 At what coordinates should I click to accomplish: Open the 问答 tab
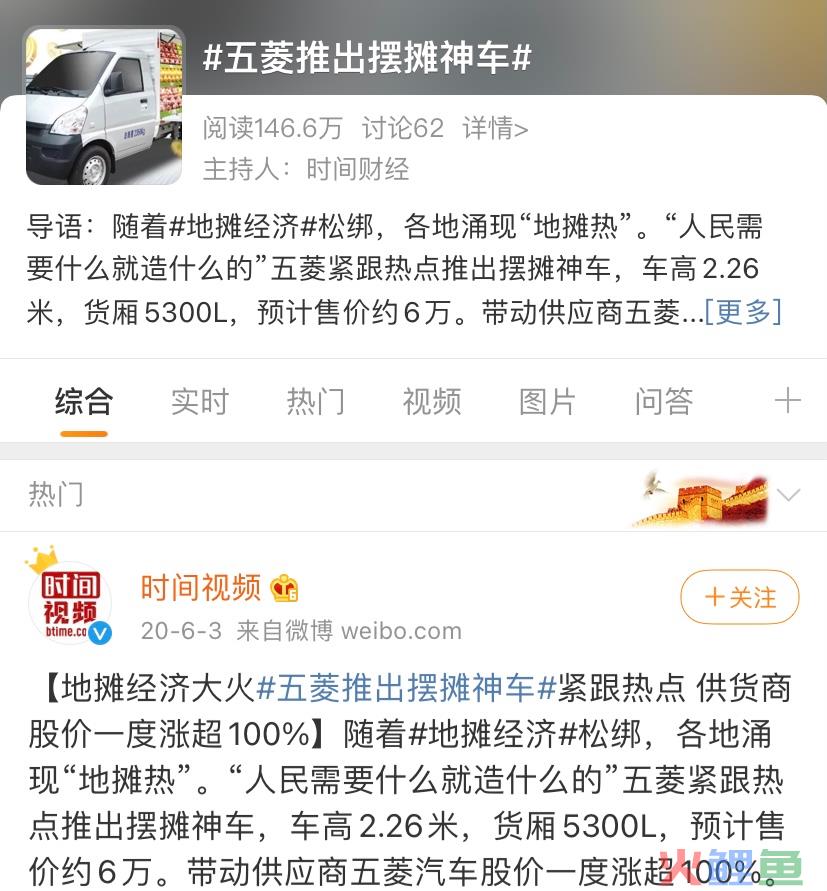[x=664, y=402]
